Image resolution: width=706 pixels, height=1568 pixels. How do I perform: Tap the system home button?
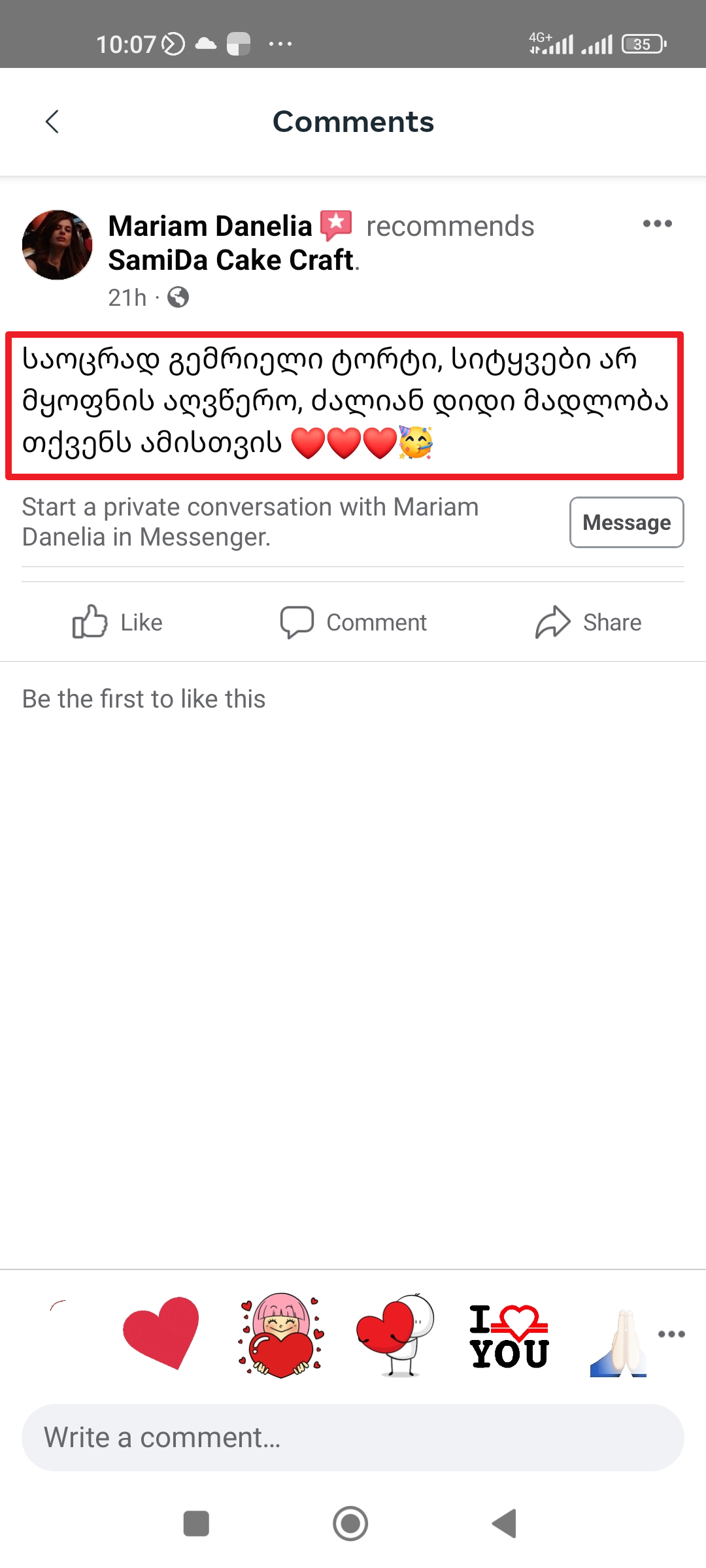[x=350, y=1524]
